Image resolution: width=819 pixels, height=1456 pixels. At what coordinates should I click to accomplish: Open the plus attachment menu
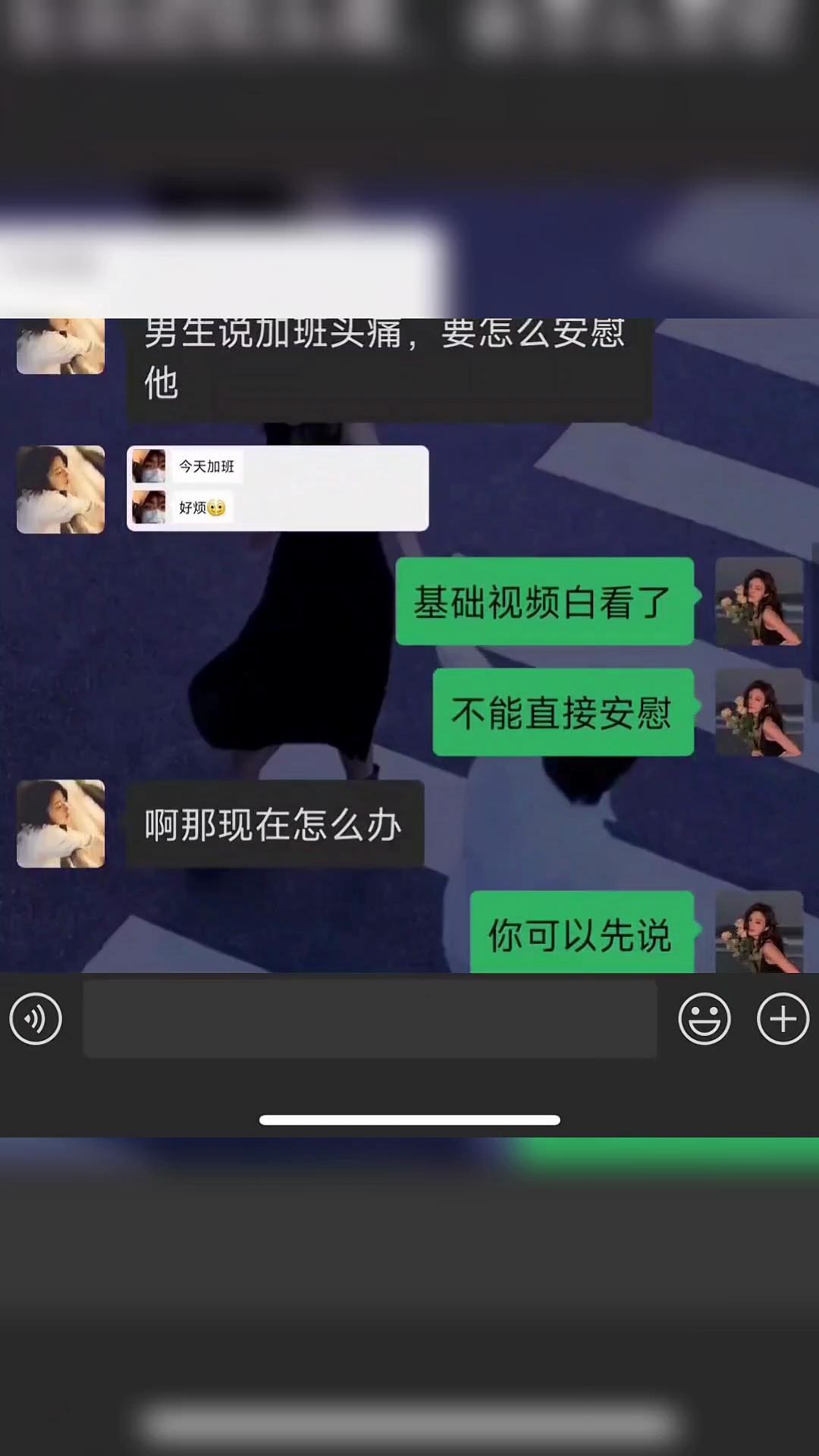click(783, 1018)
